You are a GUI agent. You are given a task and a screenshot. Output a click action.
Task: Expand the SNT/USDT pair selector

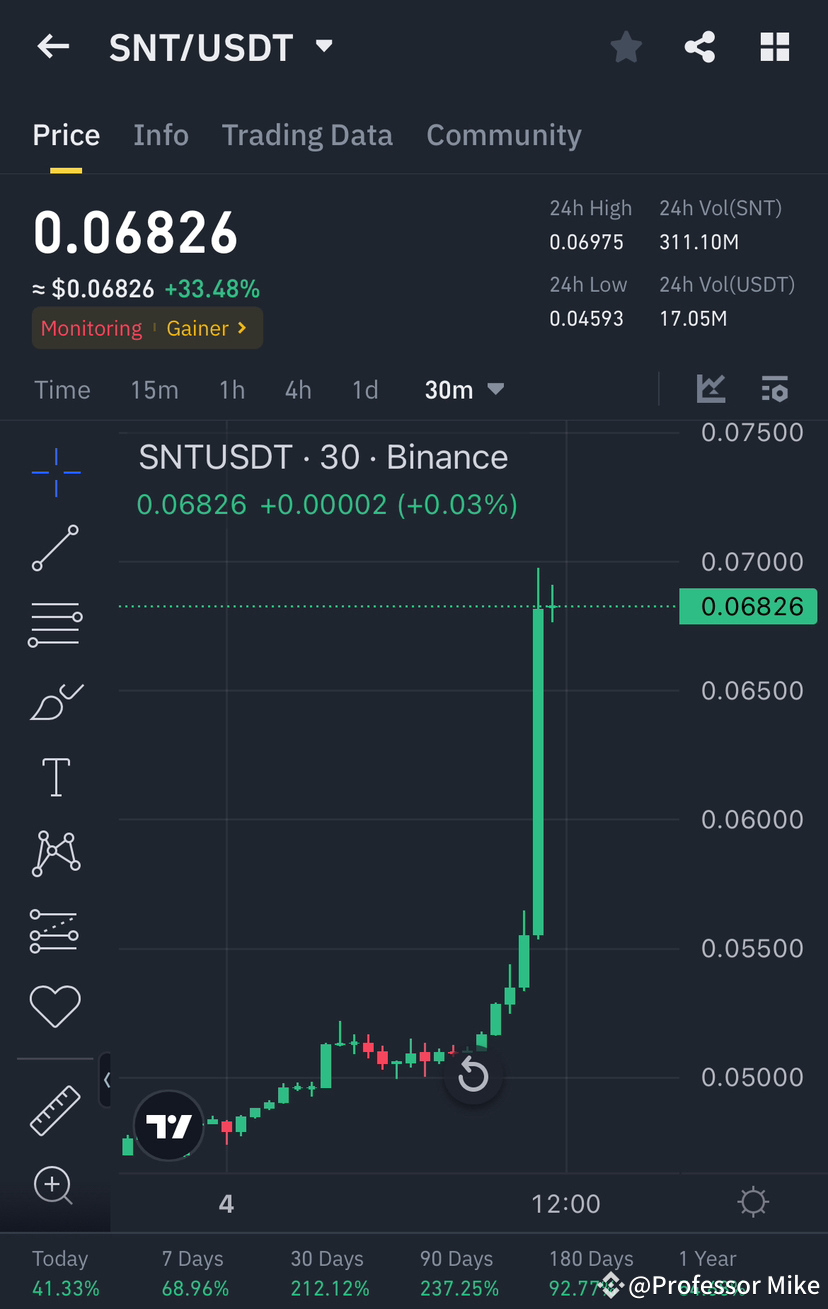(x=322, y=46)
